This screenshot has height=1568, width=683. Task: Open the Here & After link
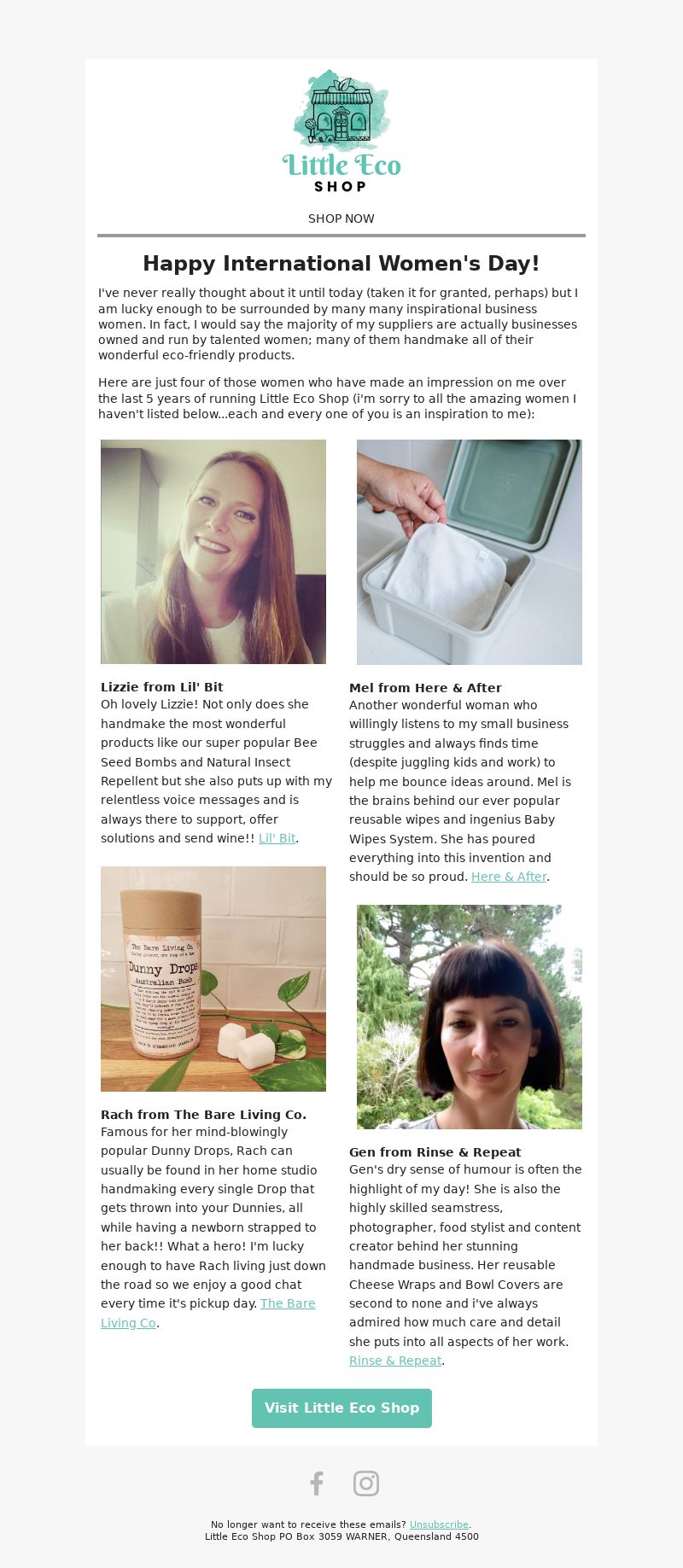pos(509,877)
